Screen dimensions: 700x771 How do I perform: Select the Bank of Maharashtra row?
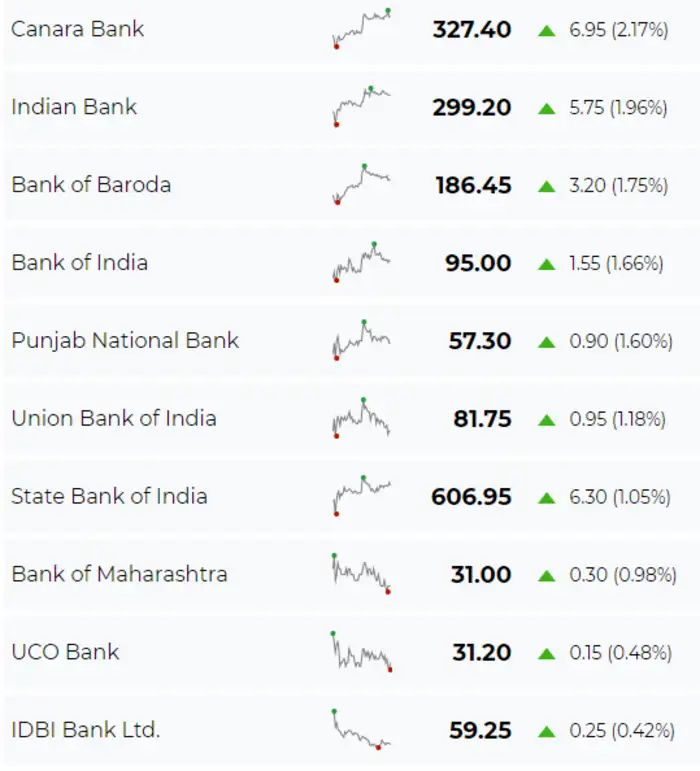pyautogui.click(x=119, y=575)
